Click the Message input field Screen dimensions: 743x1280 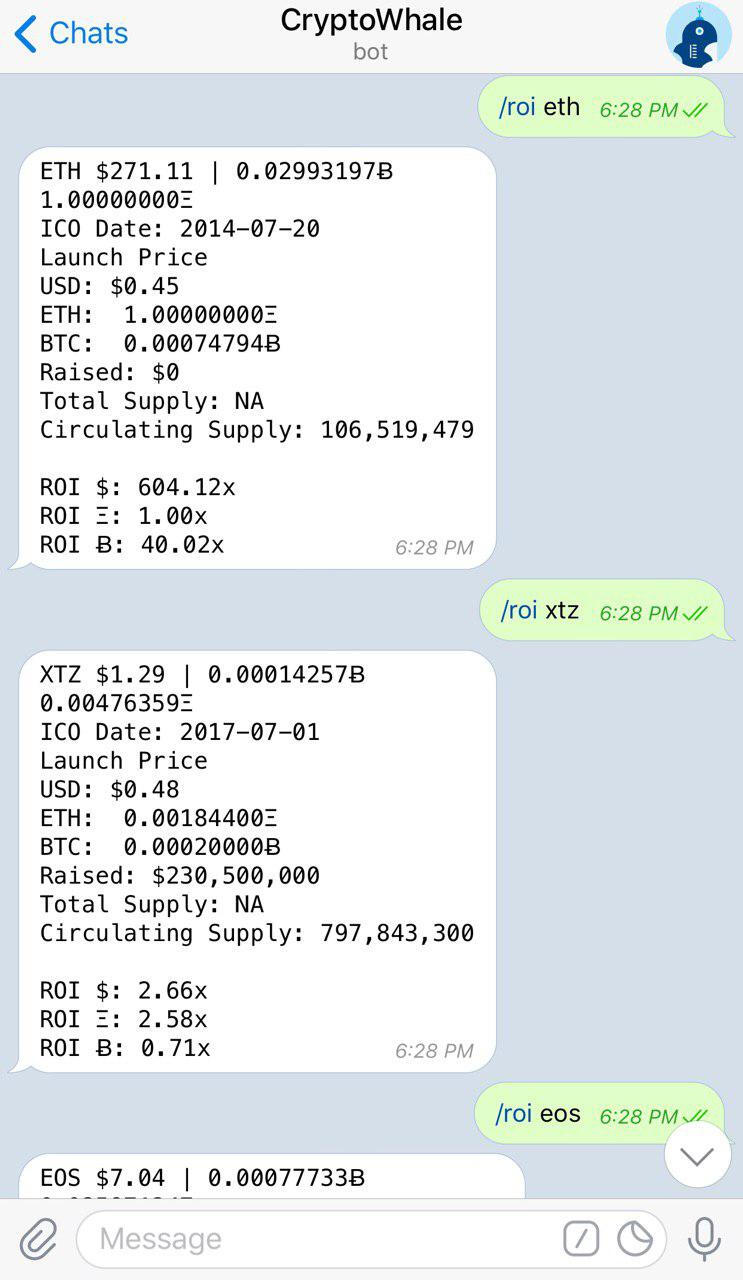pos(300,1239)
